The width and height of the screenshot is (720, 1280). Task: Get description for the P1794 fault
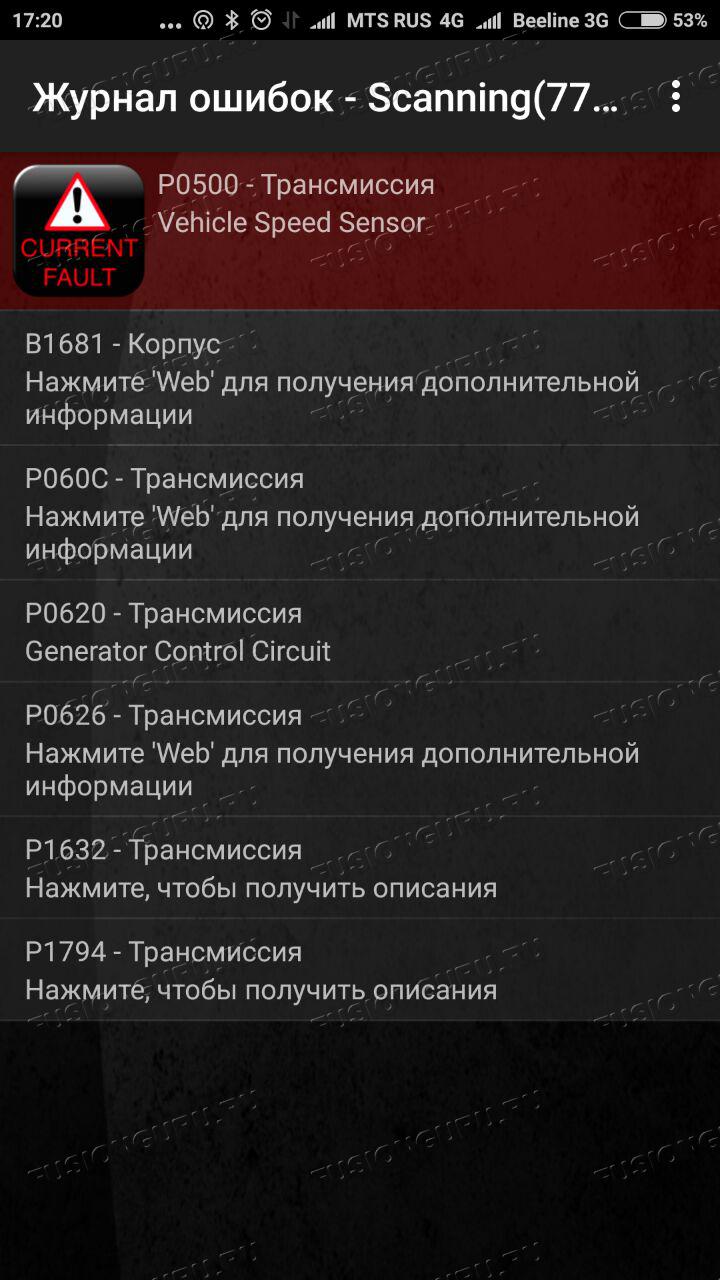360,970
